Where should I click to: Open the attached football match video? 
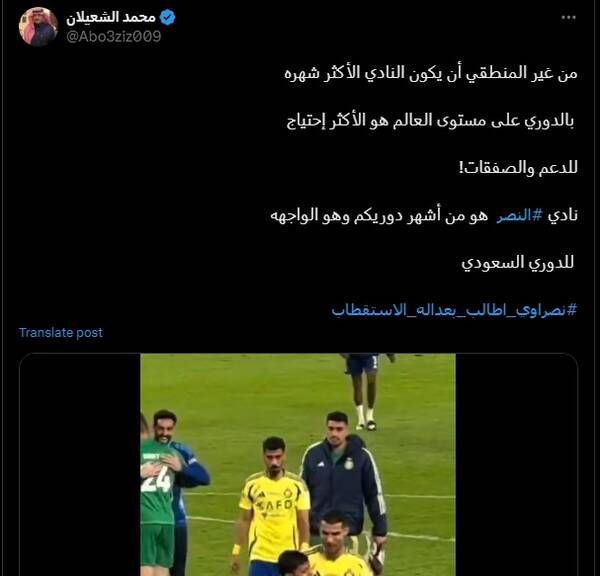(x=298, y=464)
